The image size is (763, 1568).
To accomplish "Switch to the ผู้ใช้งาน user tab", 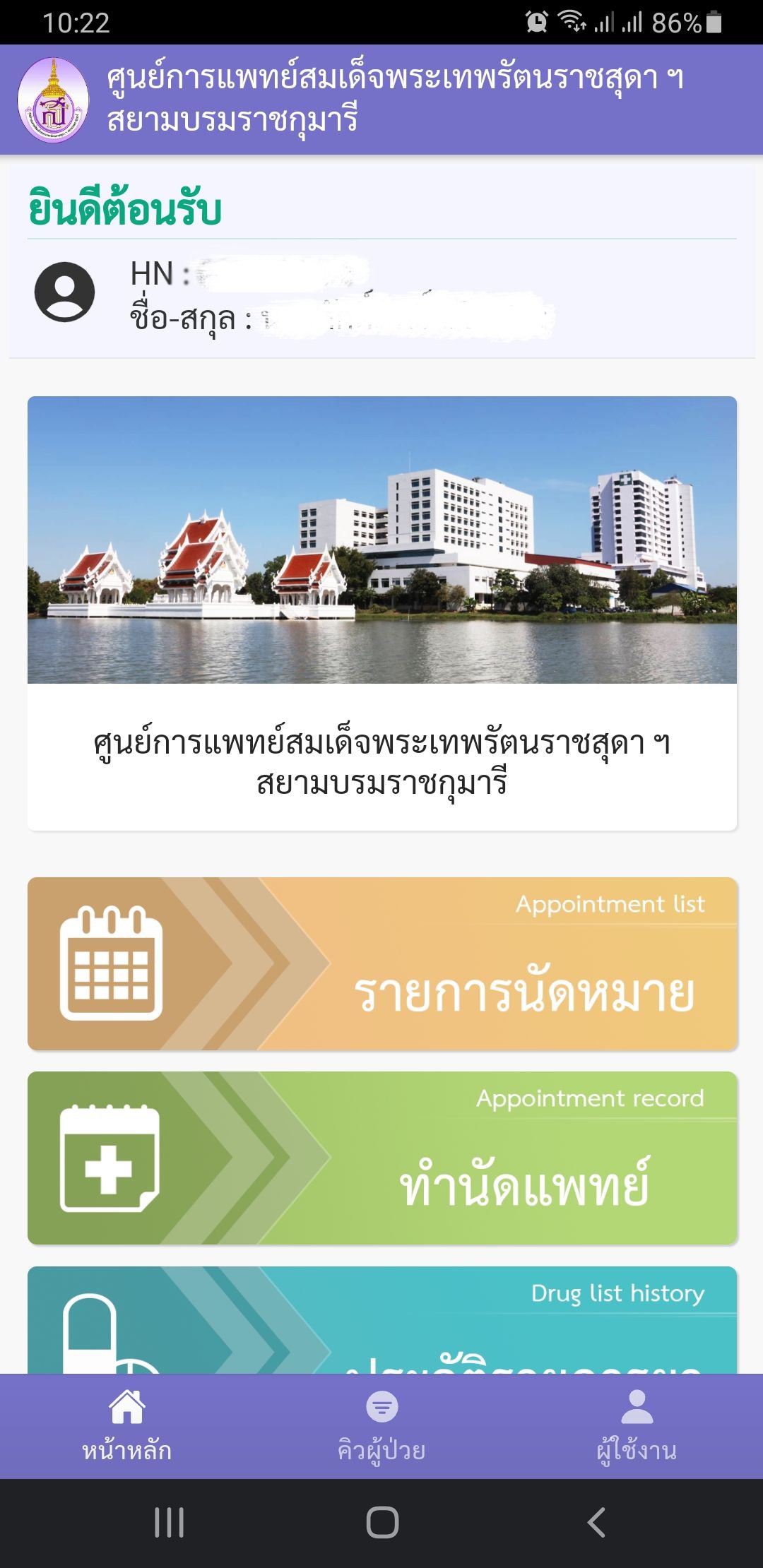I will click(x=637, y=1425).
